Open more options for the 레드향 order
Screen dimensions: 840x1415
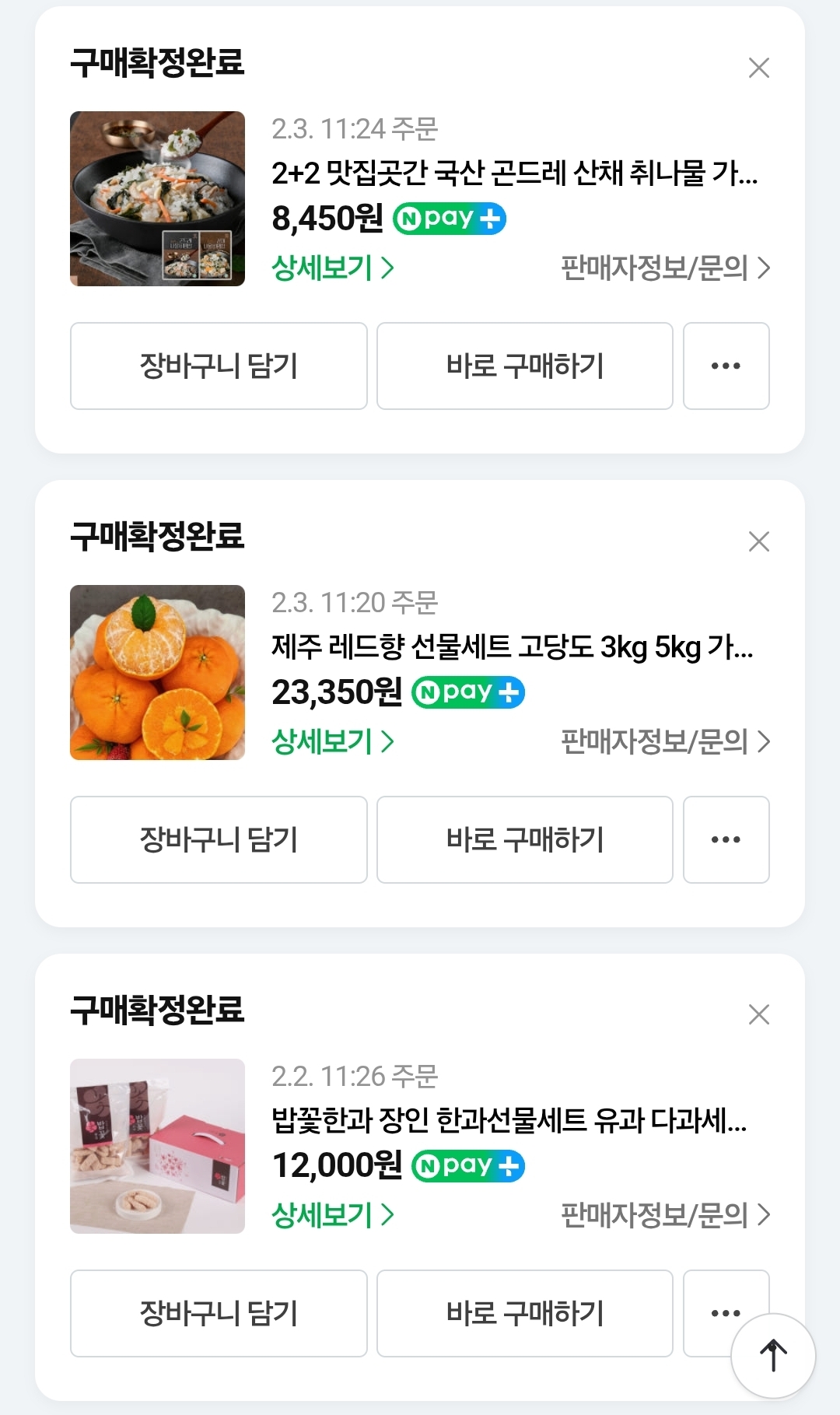click(x=726, y=839)
